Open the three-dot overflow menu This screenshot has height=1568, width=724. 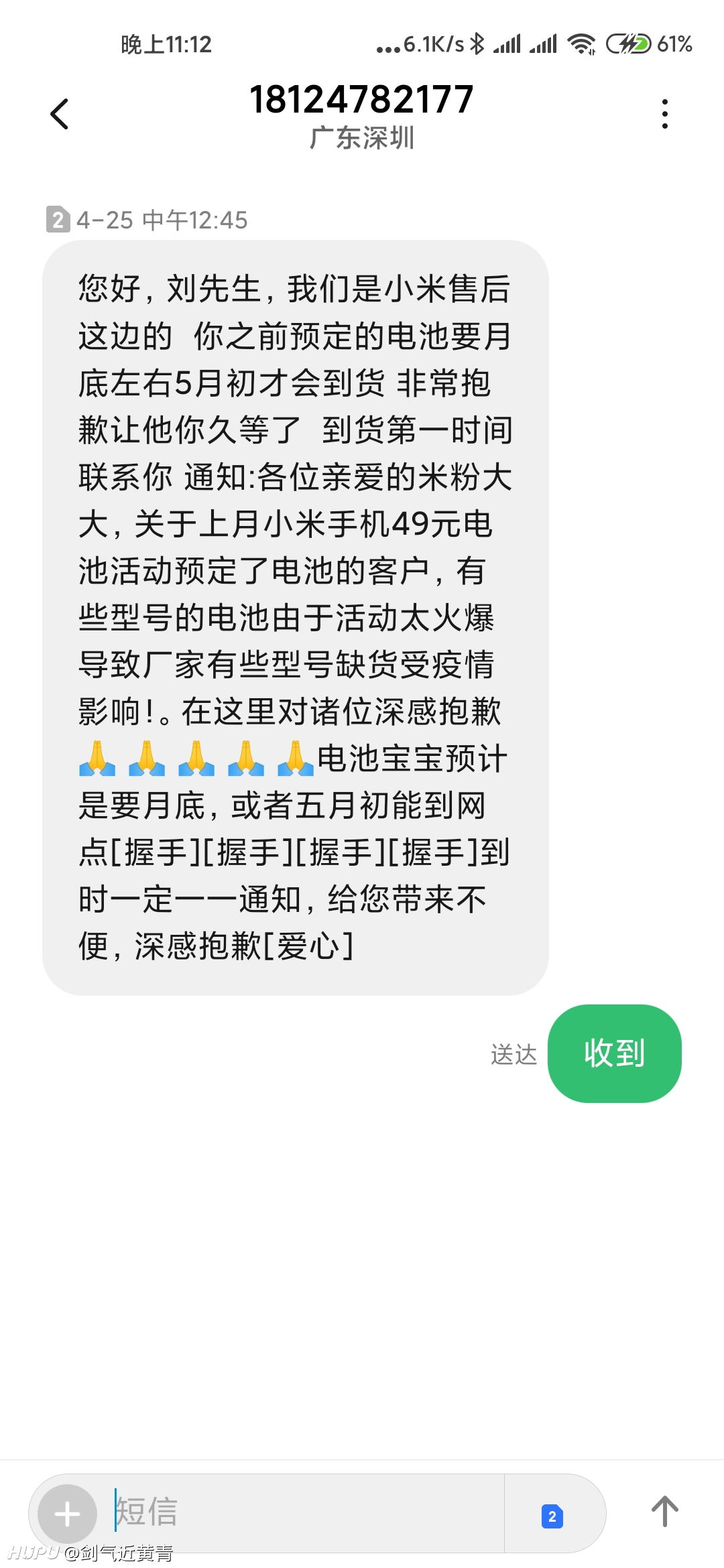(664, 114)
